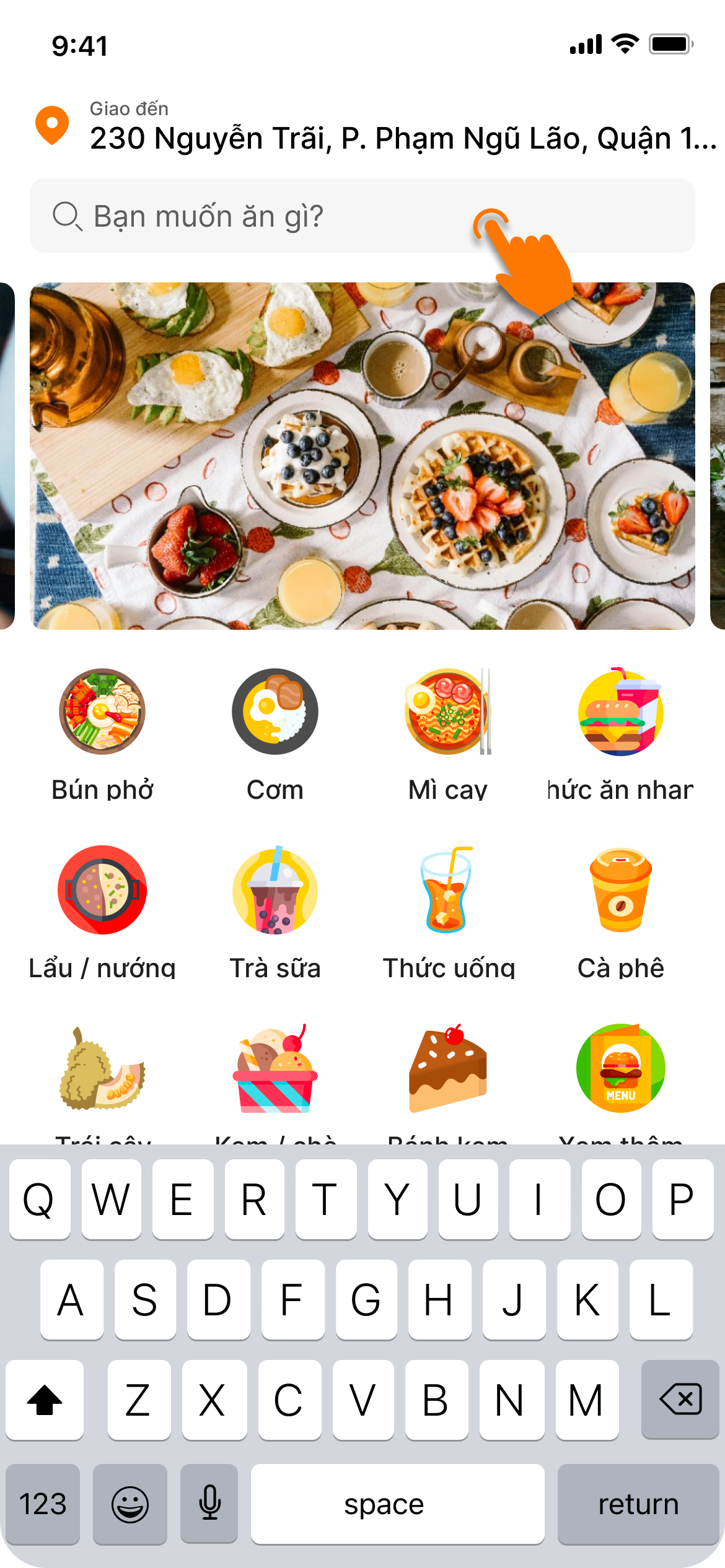
Task: Open the green MENU category icon
Action: [620, 1068]
